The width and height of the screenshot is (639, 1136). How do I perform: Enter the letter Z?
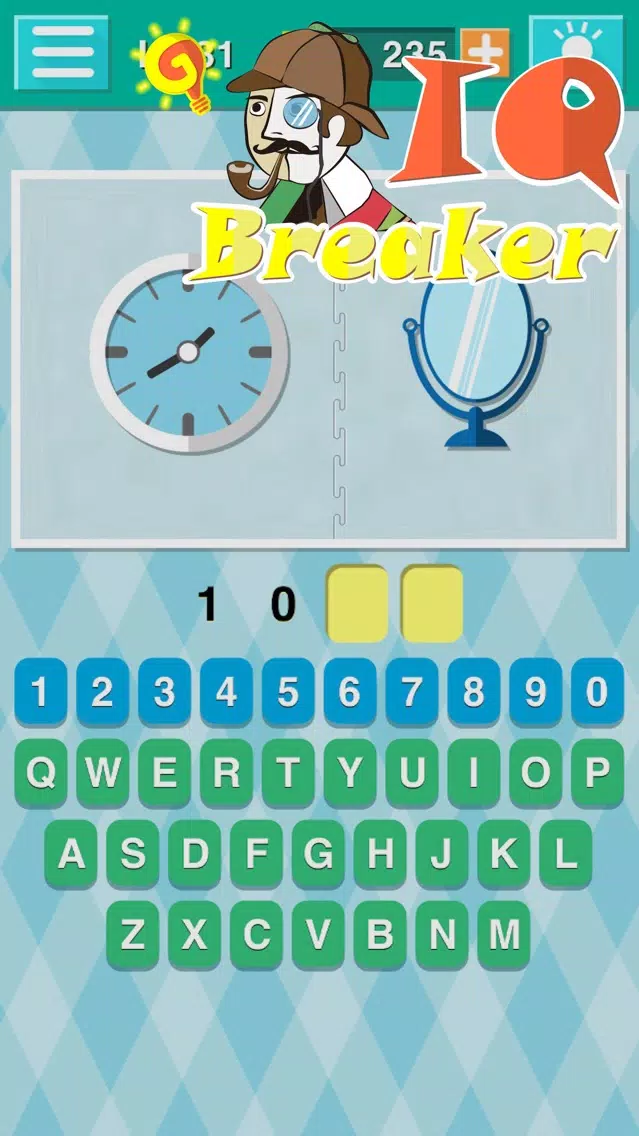click(133, 935)
